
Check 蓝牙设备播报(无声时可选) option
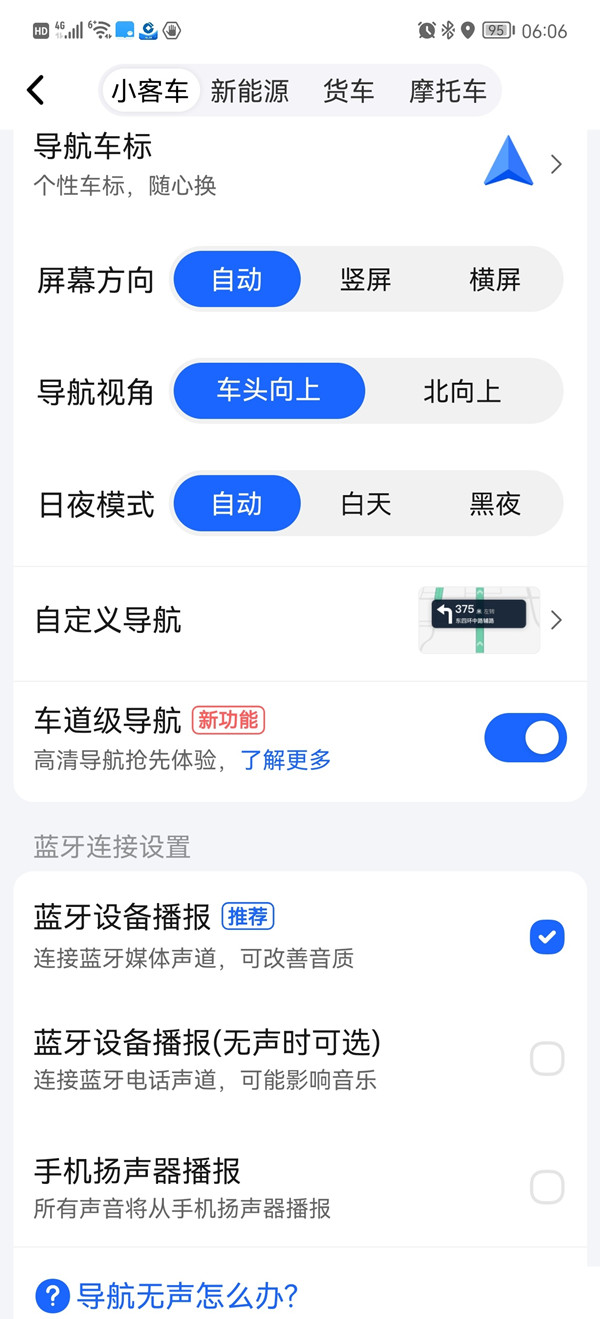tap(547, 1058)
